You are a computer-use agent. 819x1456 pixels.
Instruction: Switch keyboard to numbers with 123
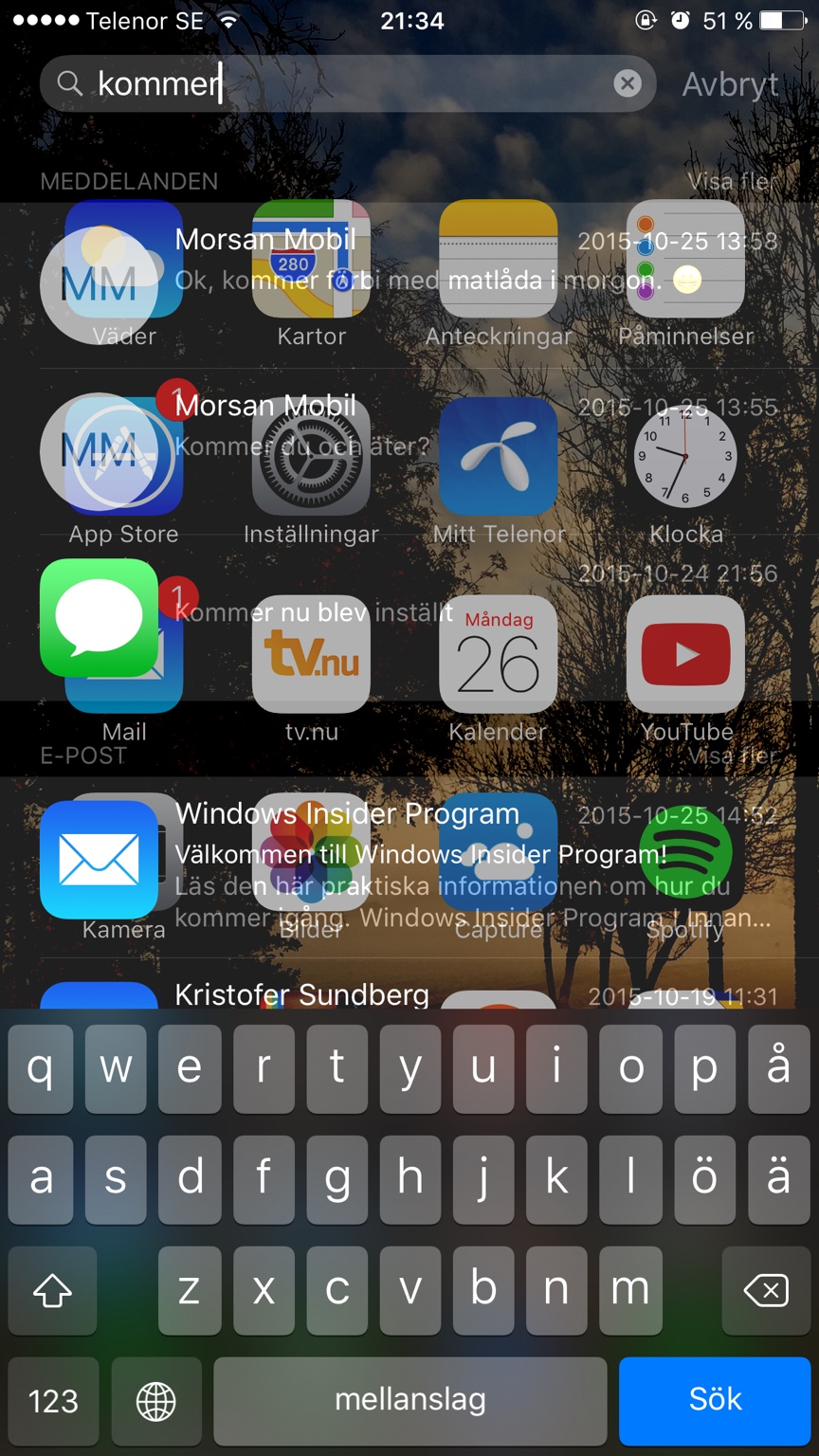[53, 1400]
